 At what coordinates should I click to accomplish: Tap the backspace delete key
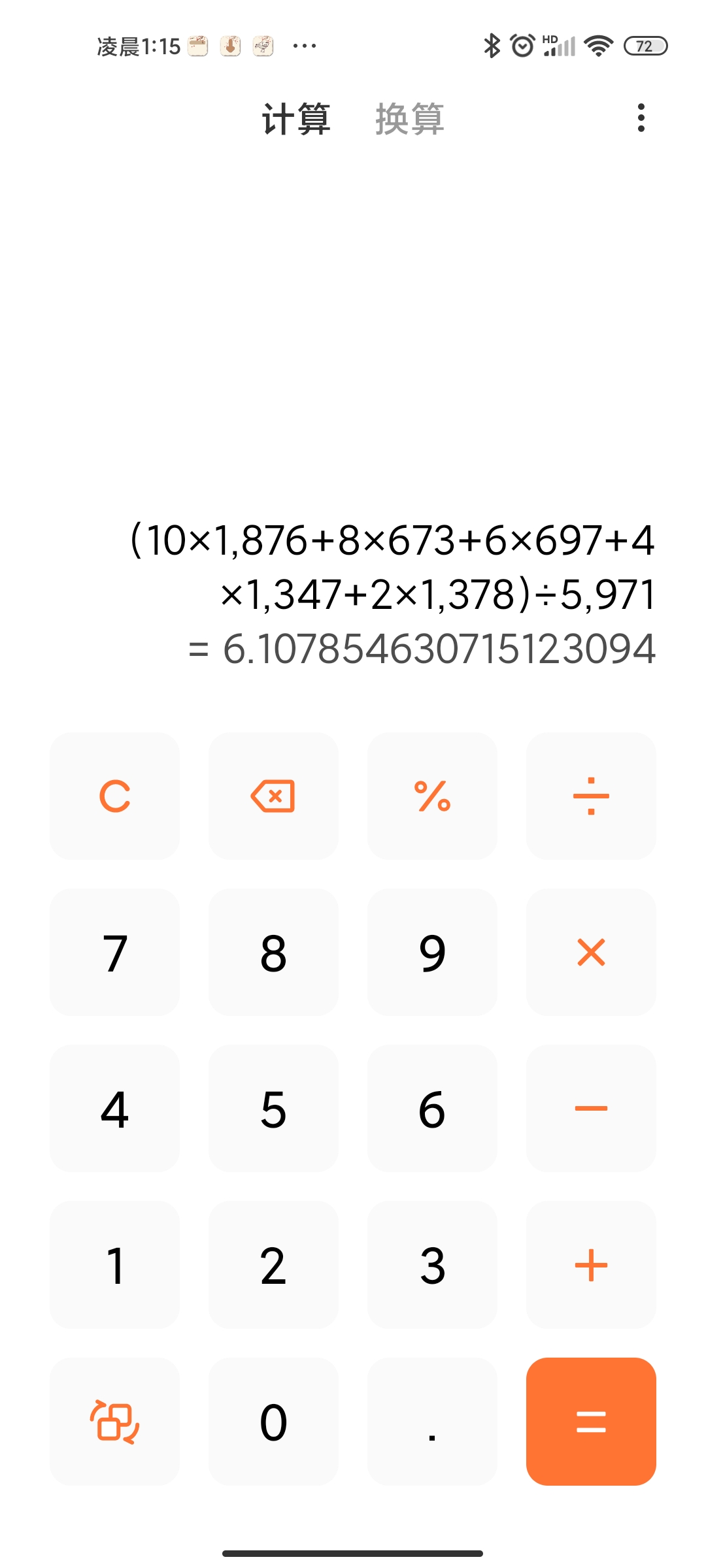[x=273, y=796]
